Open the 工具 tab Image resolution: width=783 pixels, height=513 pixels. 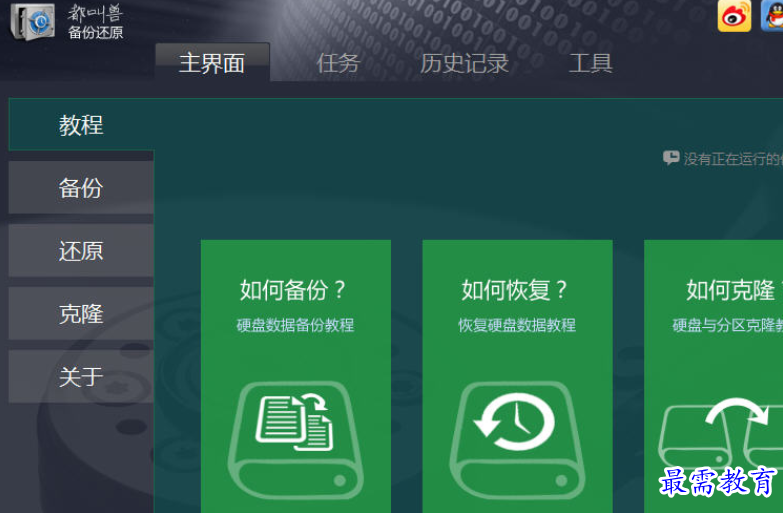[590, 63]
